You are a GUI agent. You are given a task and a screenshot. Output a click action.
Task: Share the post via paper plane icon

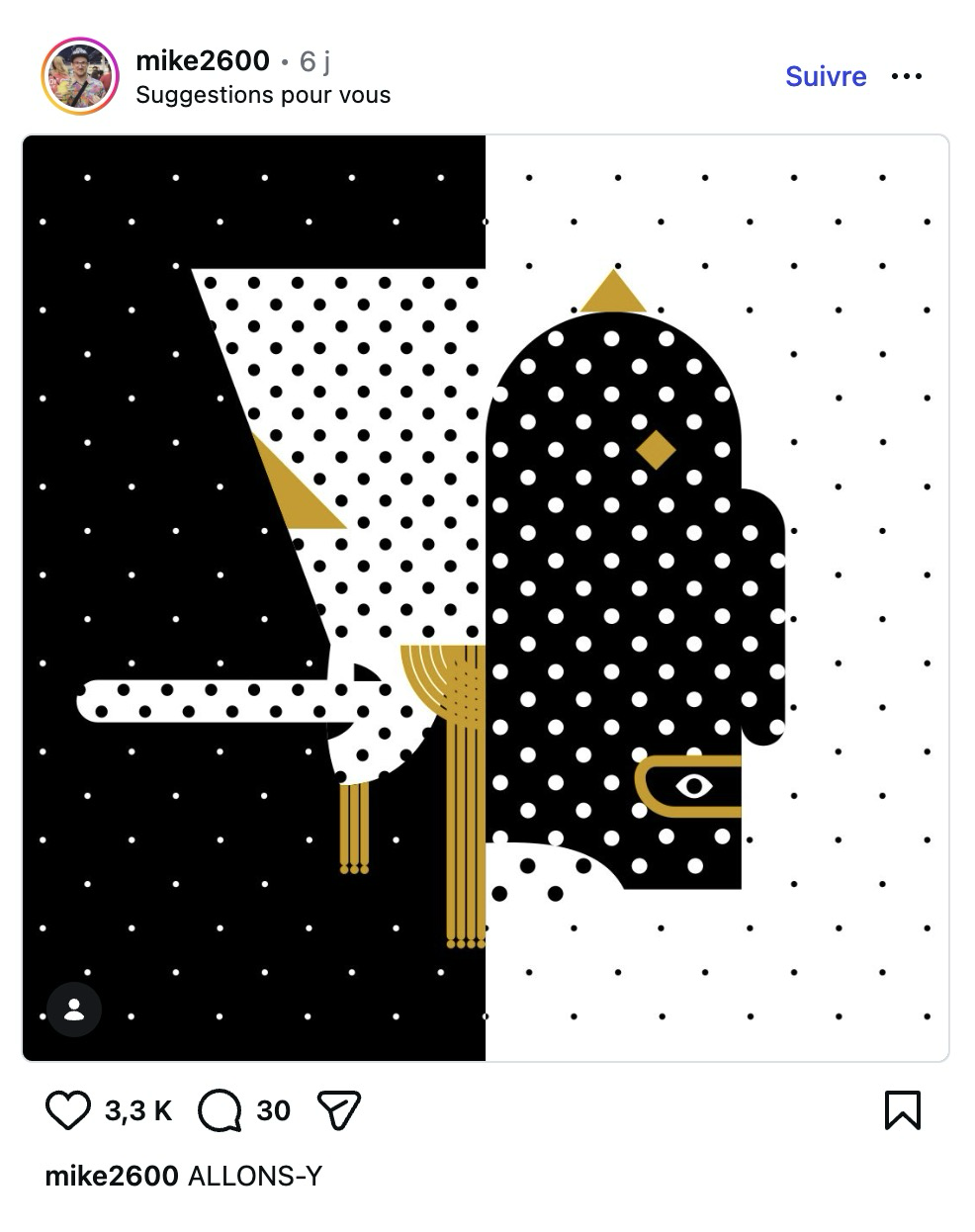tap(338, 1110)
